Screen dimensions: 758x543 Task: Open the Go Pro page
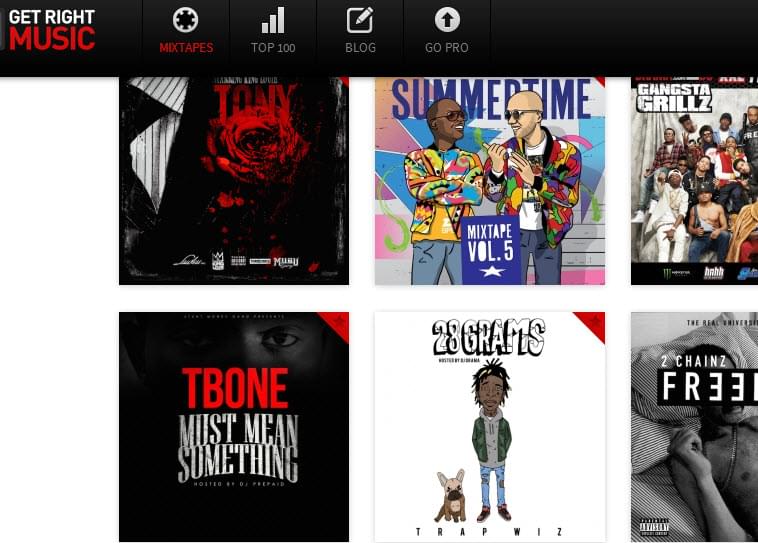tap(446, 32)
